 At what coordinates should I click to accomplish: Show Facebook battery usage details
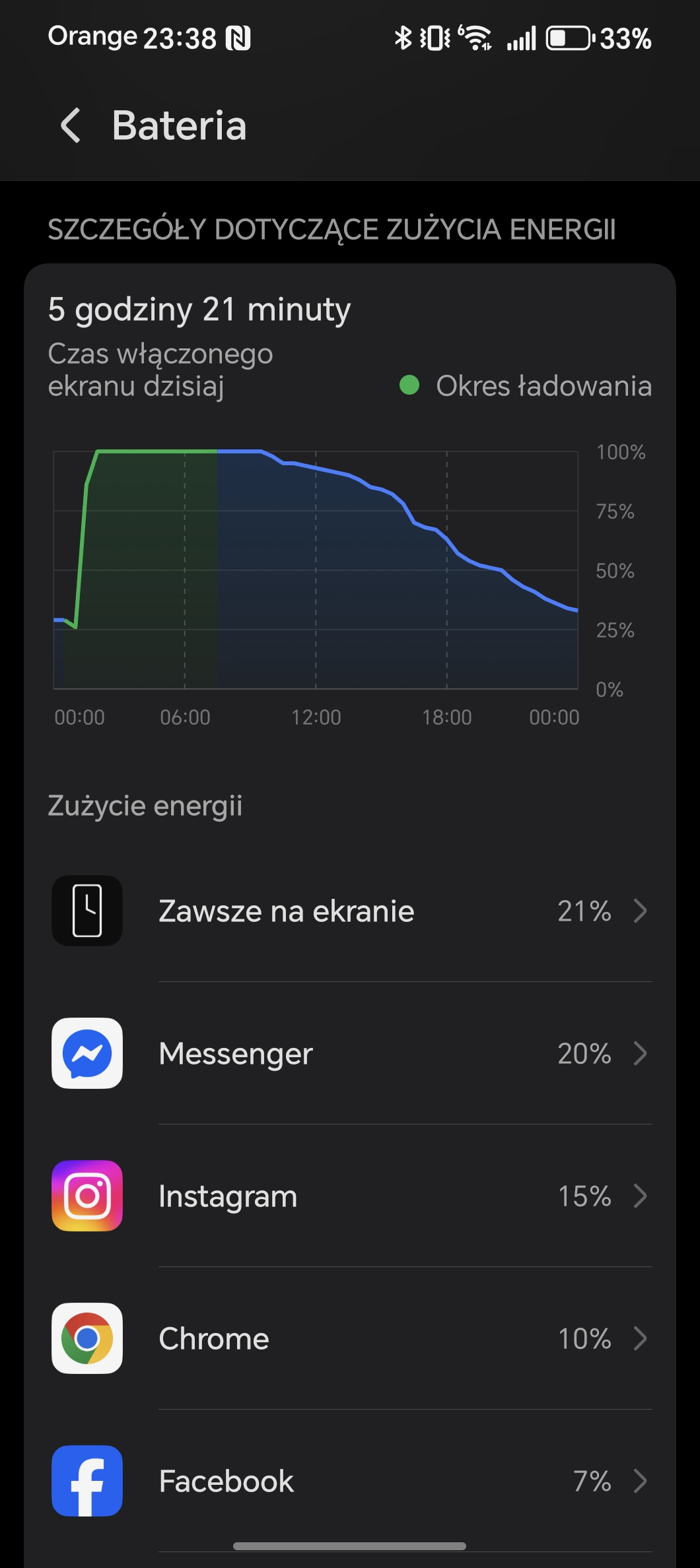pyautogui.click(x=350, y=1481)
